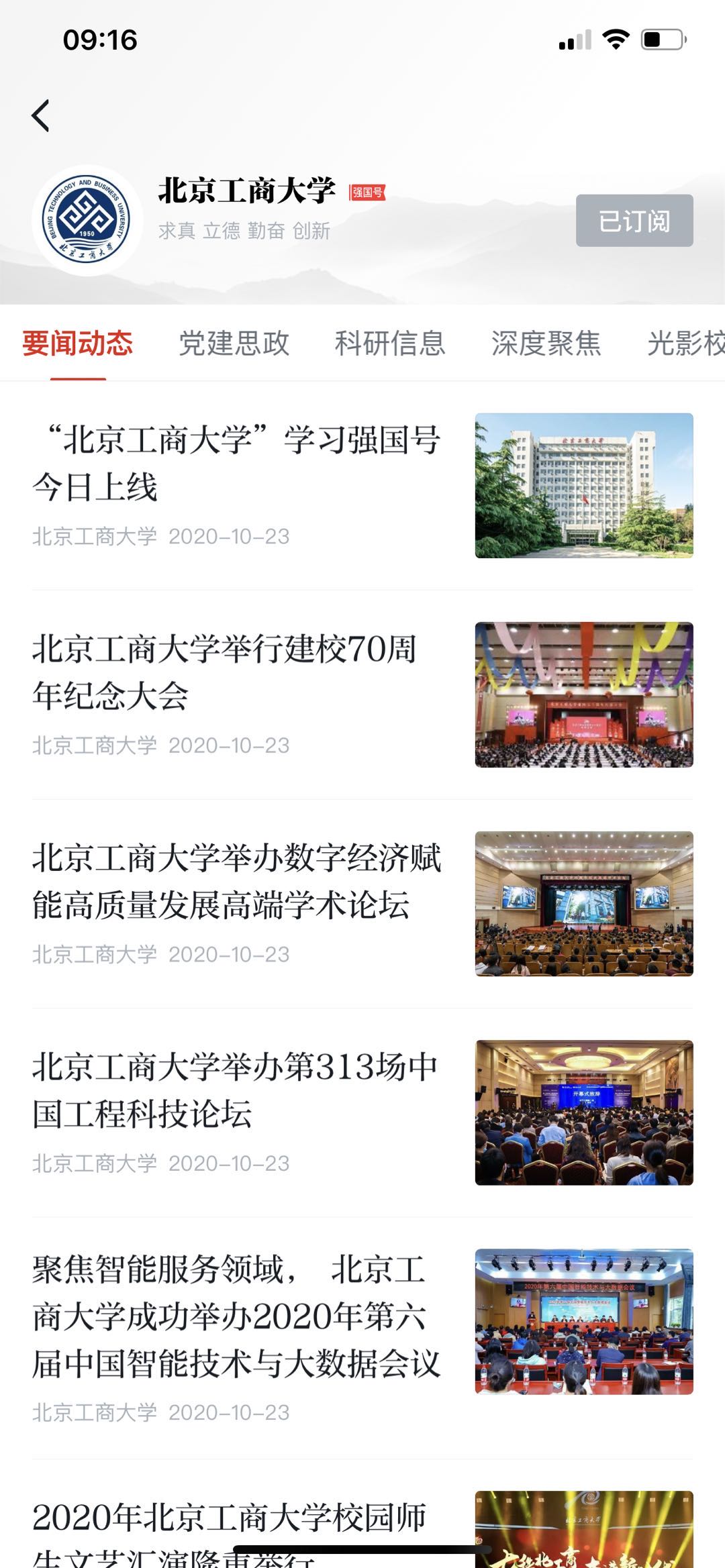Open the 数字经济赋能高质量发展 forum article
The image size is (725, 1568).
[236, 882]
